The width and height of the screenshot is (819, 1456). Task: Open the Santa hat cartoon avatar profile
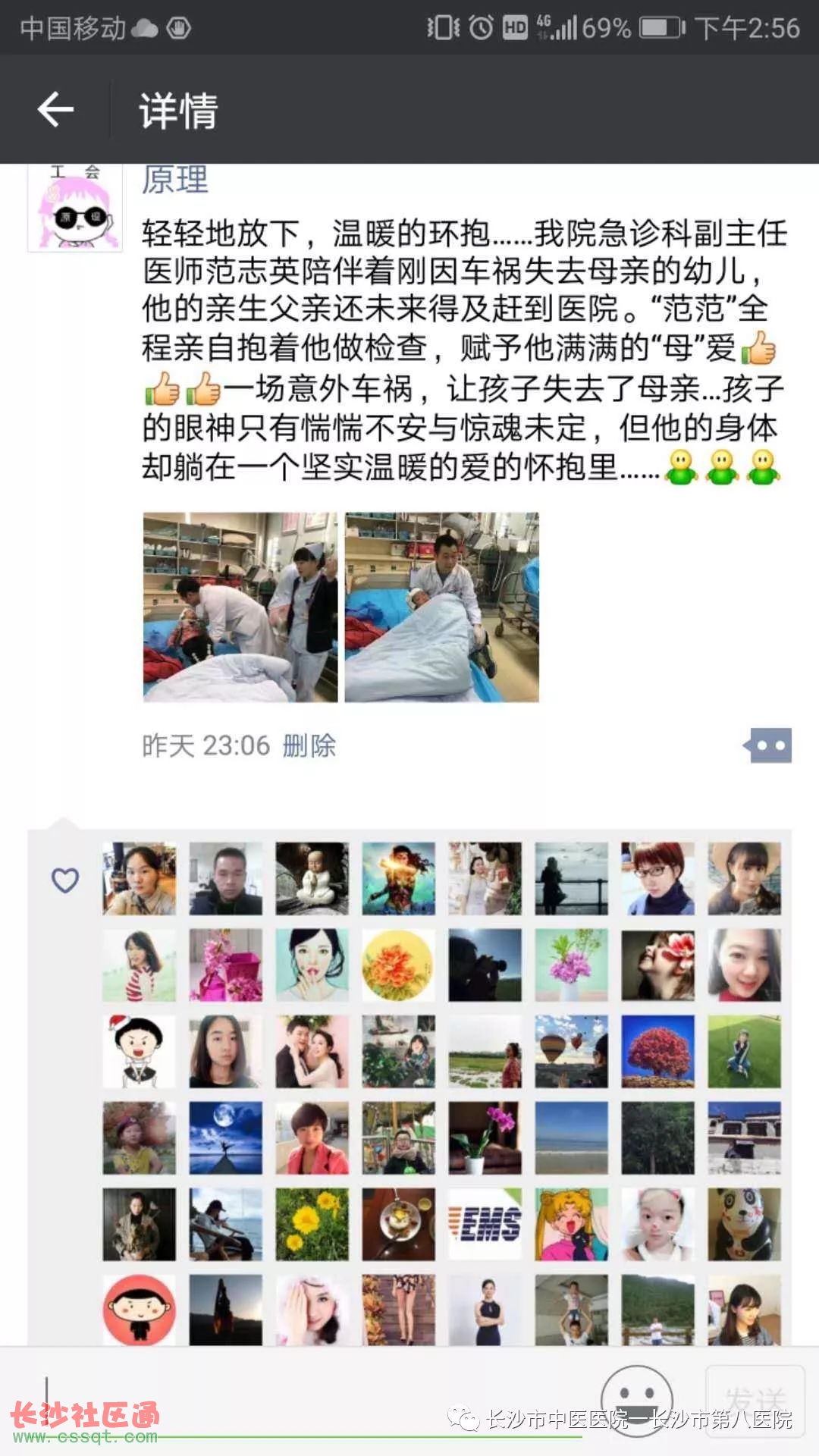click(139, 1051)
